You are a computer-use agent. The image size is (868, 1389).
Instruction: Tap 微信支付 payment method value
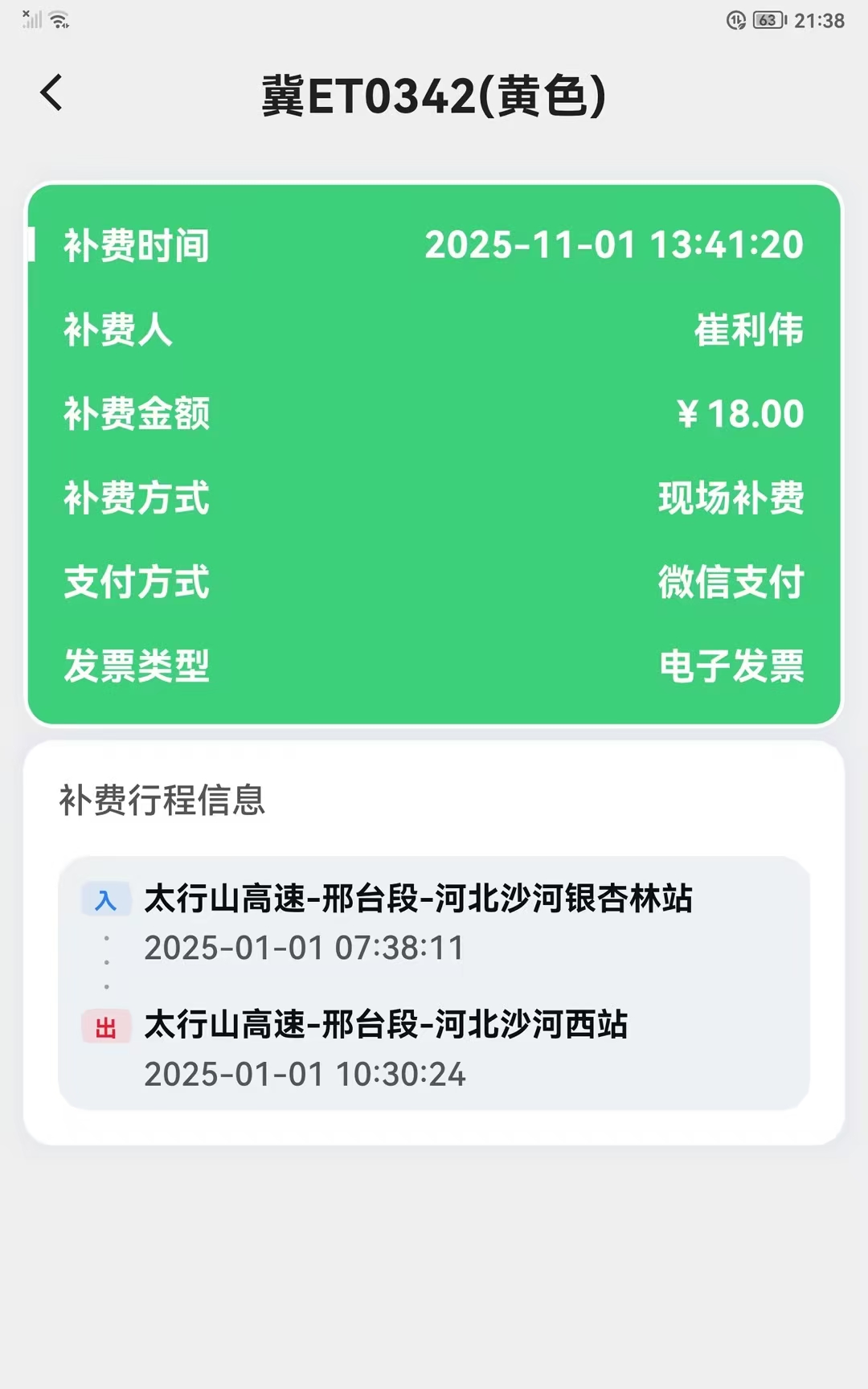point(730,584)
